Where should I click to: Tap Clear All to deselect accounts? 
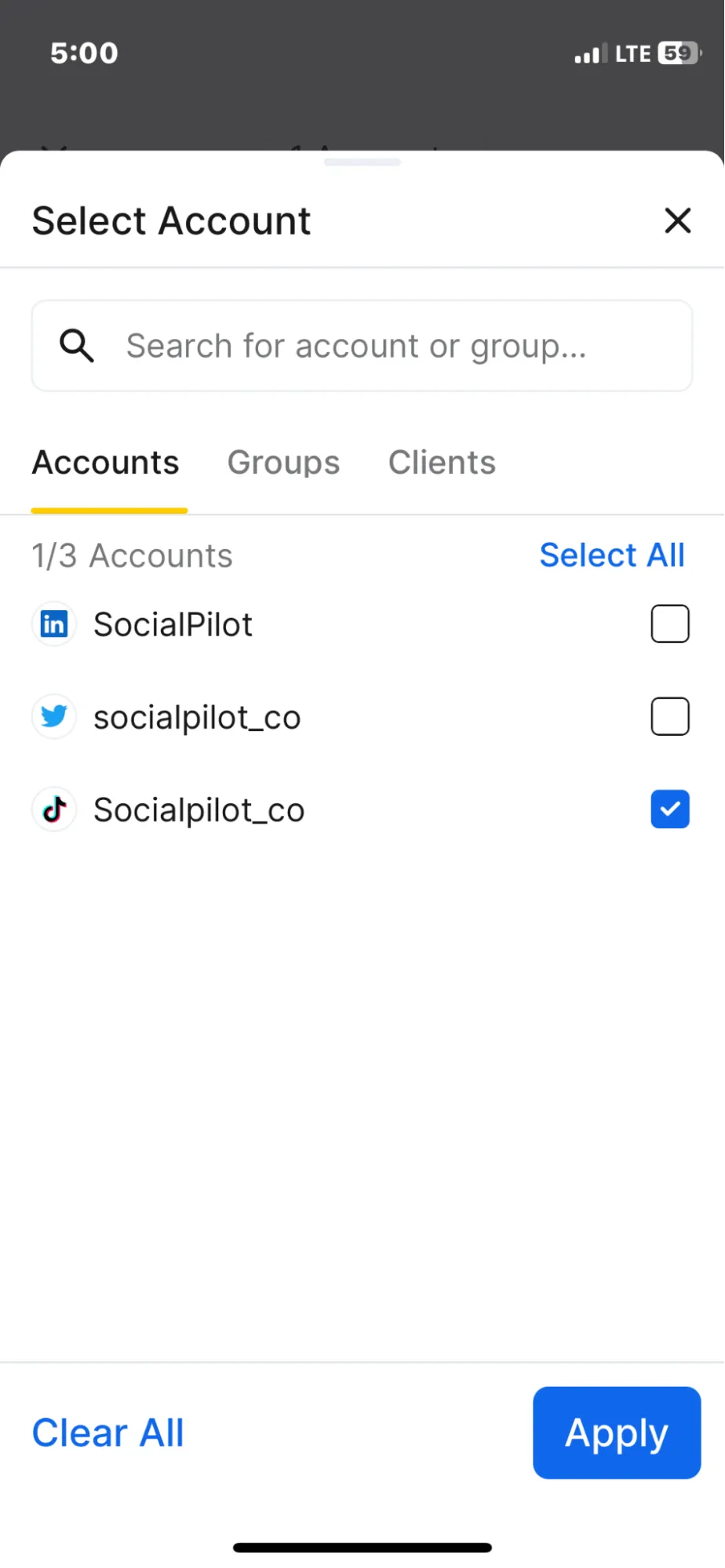107,1432
